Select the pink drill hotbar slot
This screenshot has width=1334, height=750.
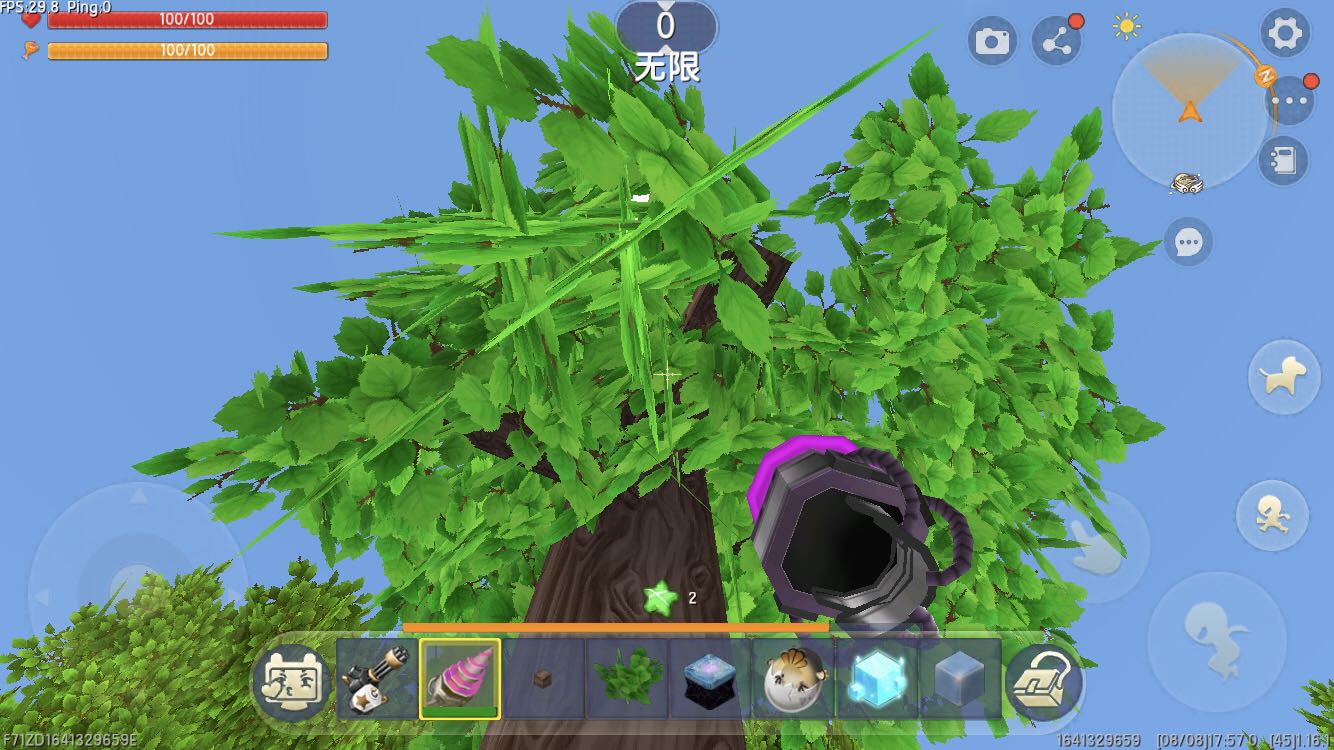460,679
